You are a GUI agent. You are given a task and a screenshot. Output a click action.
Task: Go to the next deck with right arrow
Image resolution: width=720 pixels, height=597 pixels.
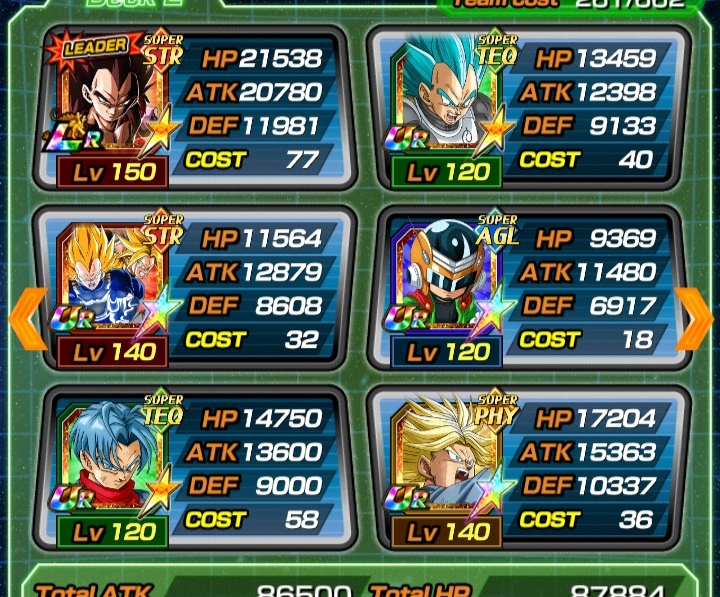[x=694, y=318]
